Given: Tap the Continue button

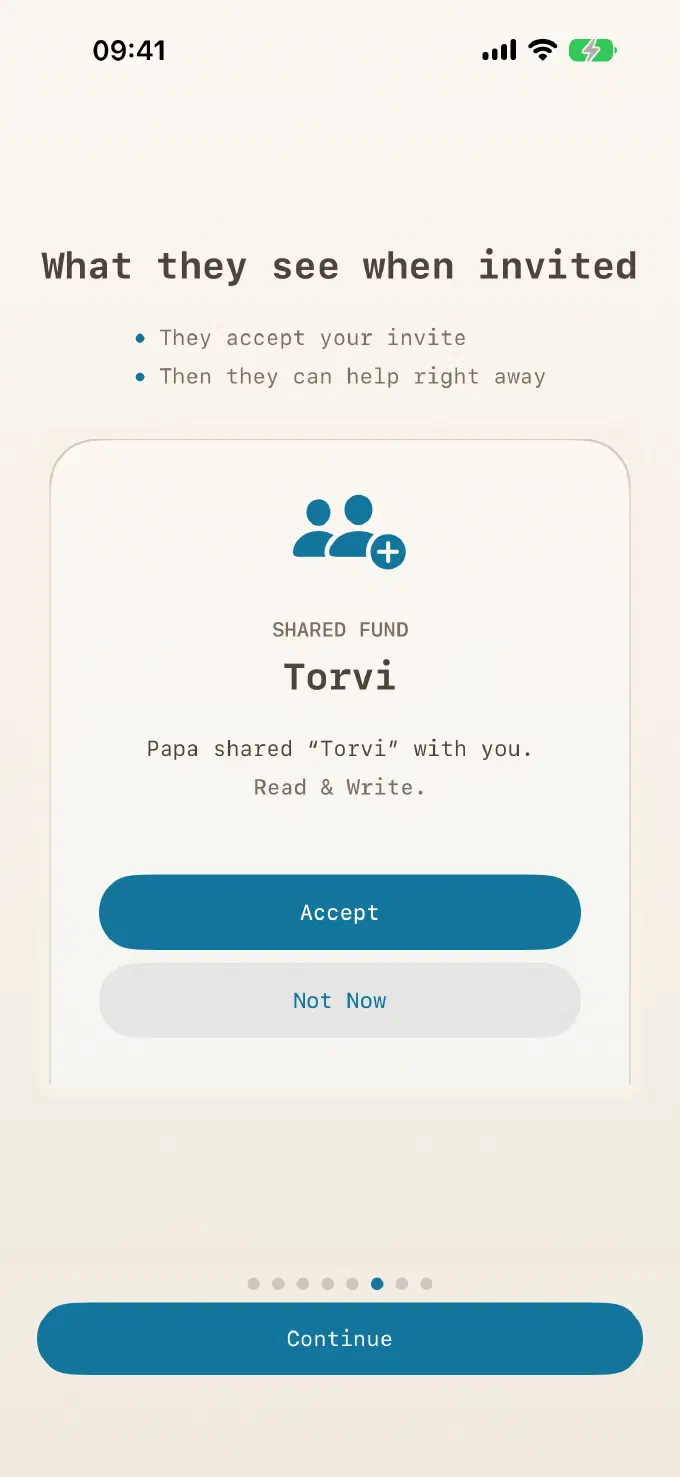Looking at the screenshot, I should (340, 1338).
